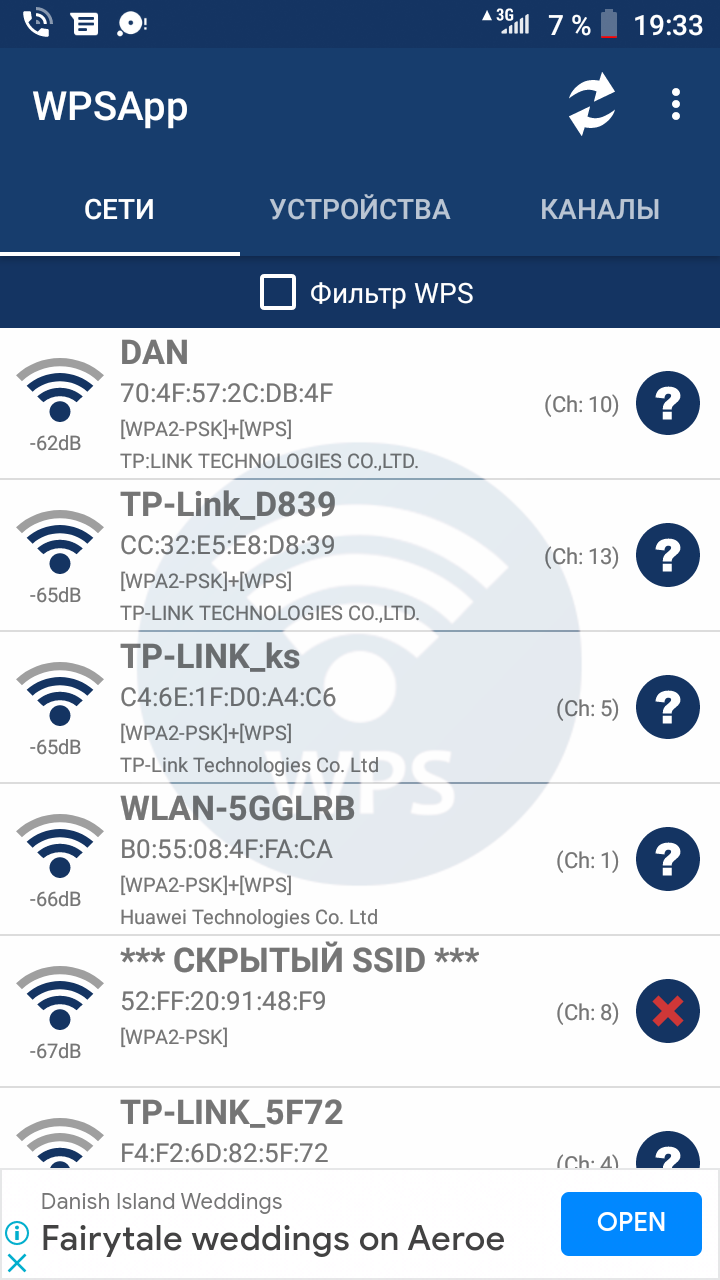
Task: Select the СЕТИ tab
Action: tap(119, 209)
